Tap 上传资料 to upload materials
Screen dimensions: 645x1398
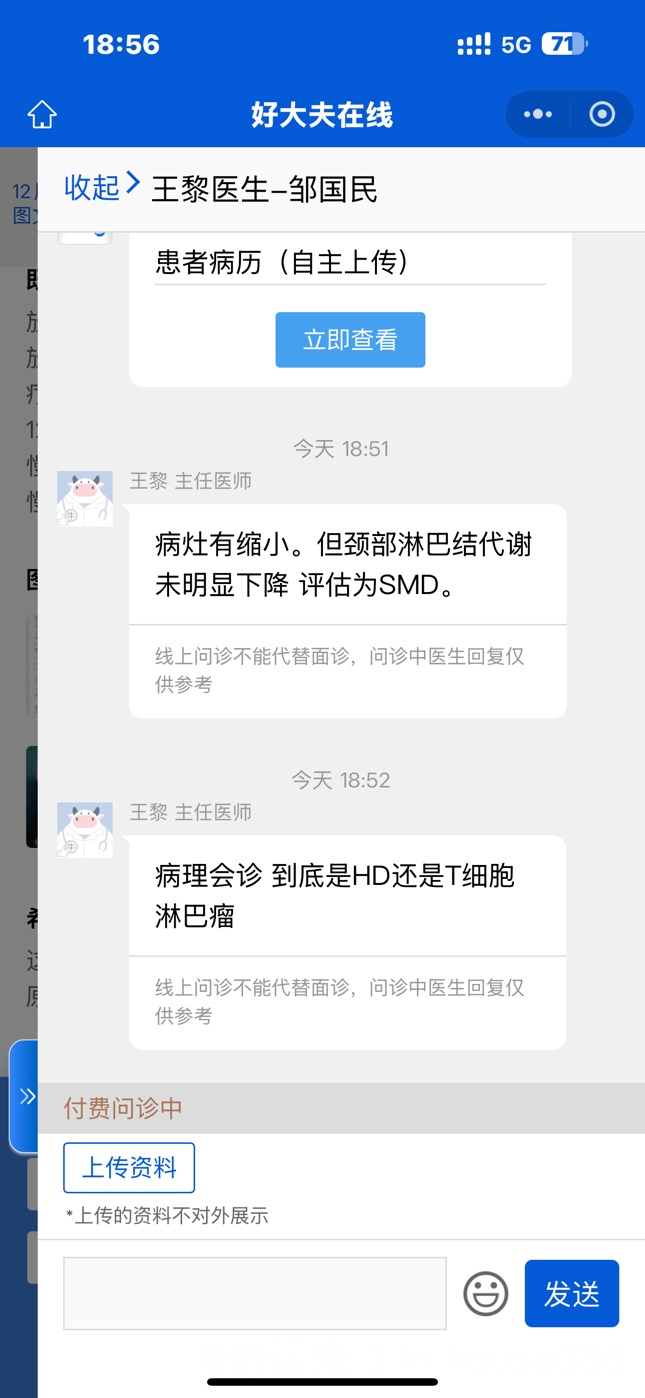point(129,1167)
